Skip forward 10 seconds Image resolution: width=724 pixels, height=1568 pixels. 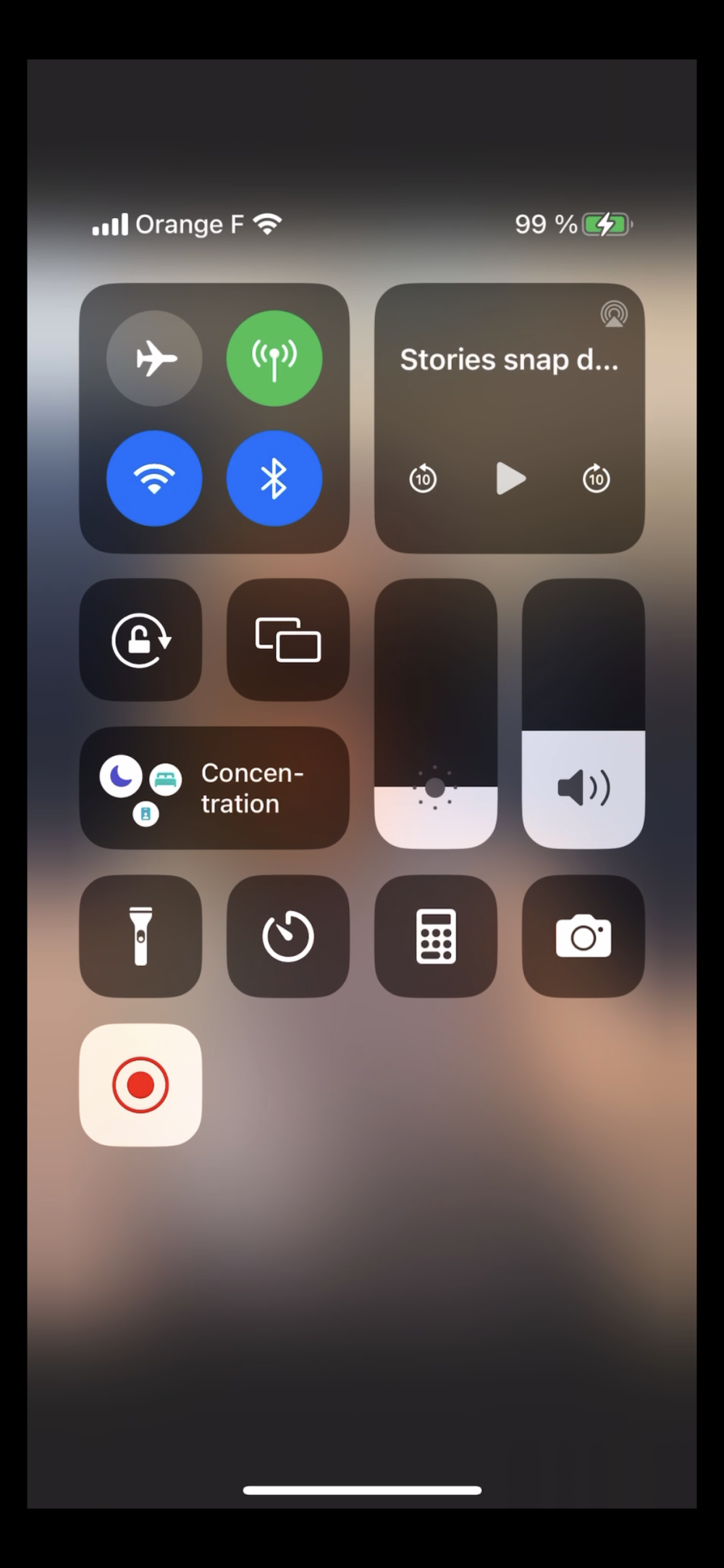tap(597, 479)
